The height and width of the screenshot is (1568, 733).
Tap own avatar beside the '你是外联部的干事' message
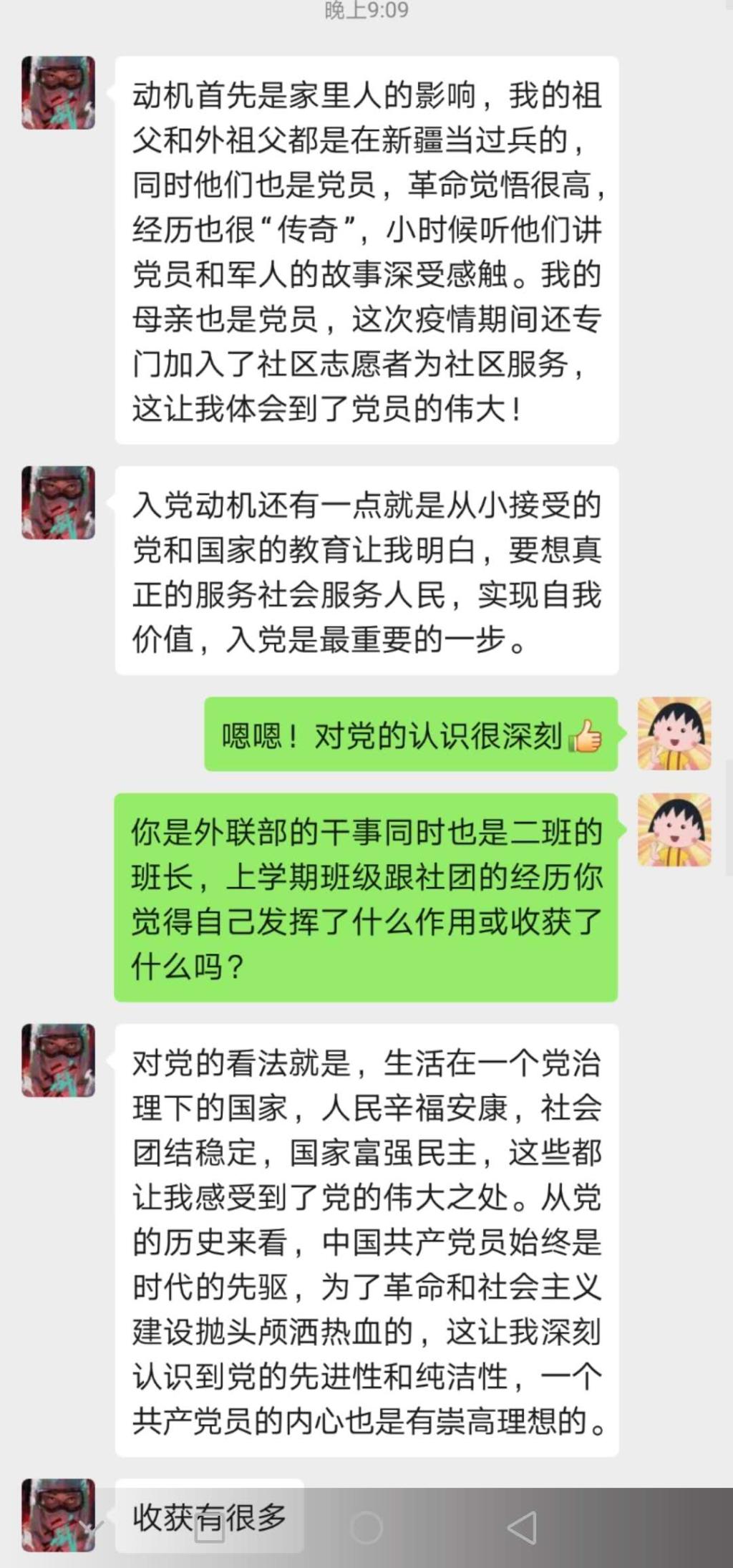pos(674,830)
